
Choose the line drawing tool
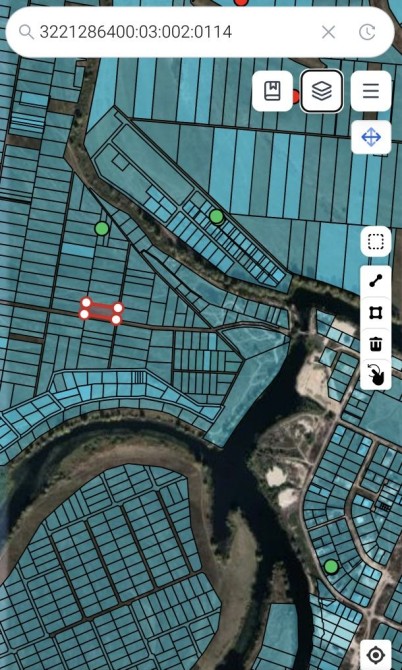click(x=376, y=281)
